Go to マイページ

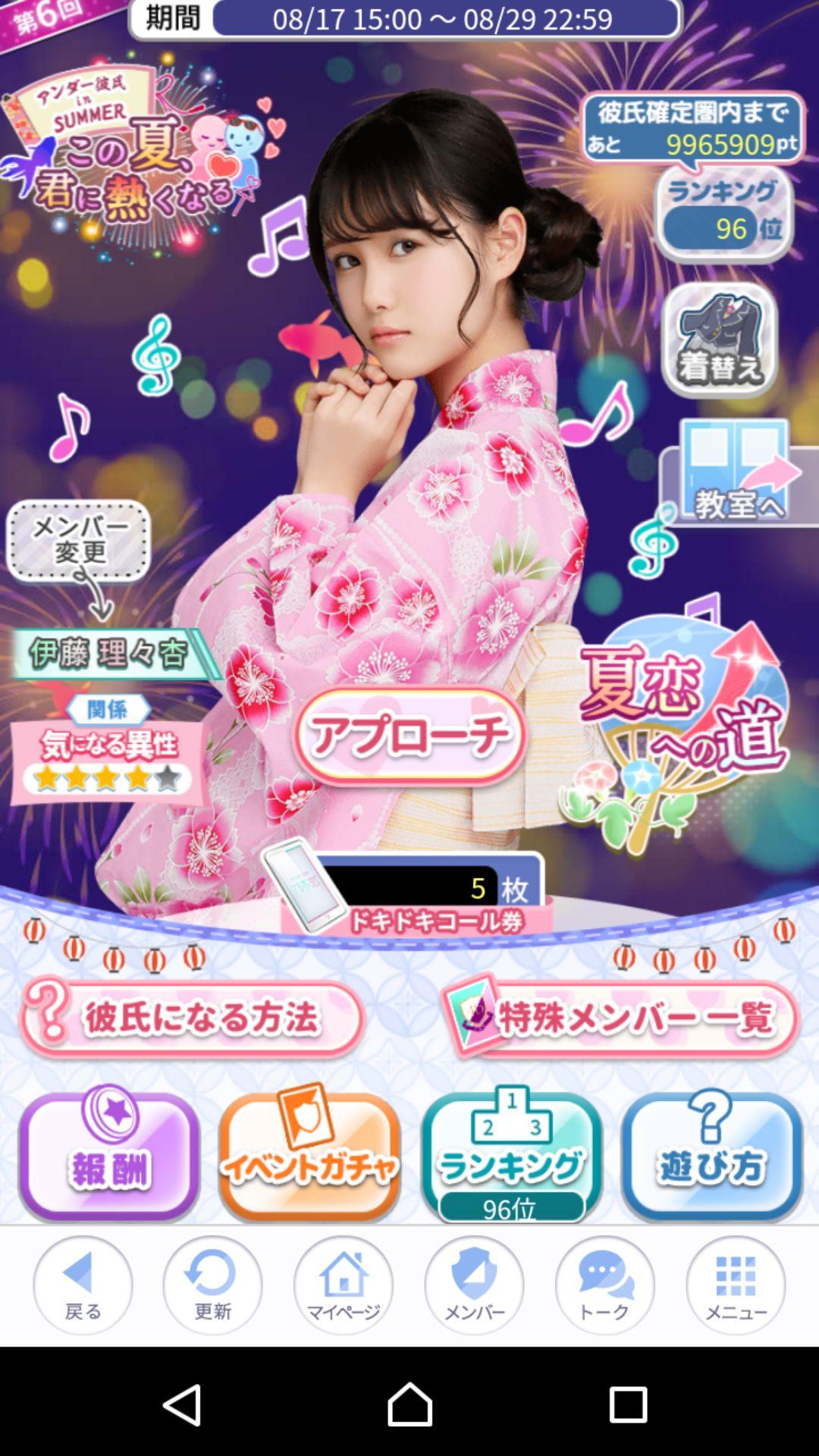point(344,1285)
